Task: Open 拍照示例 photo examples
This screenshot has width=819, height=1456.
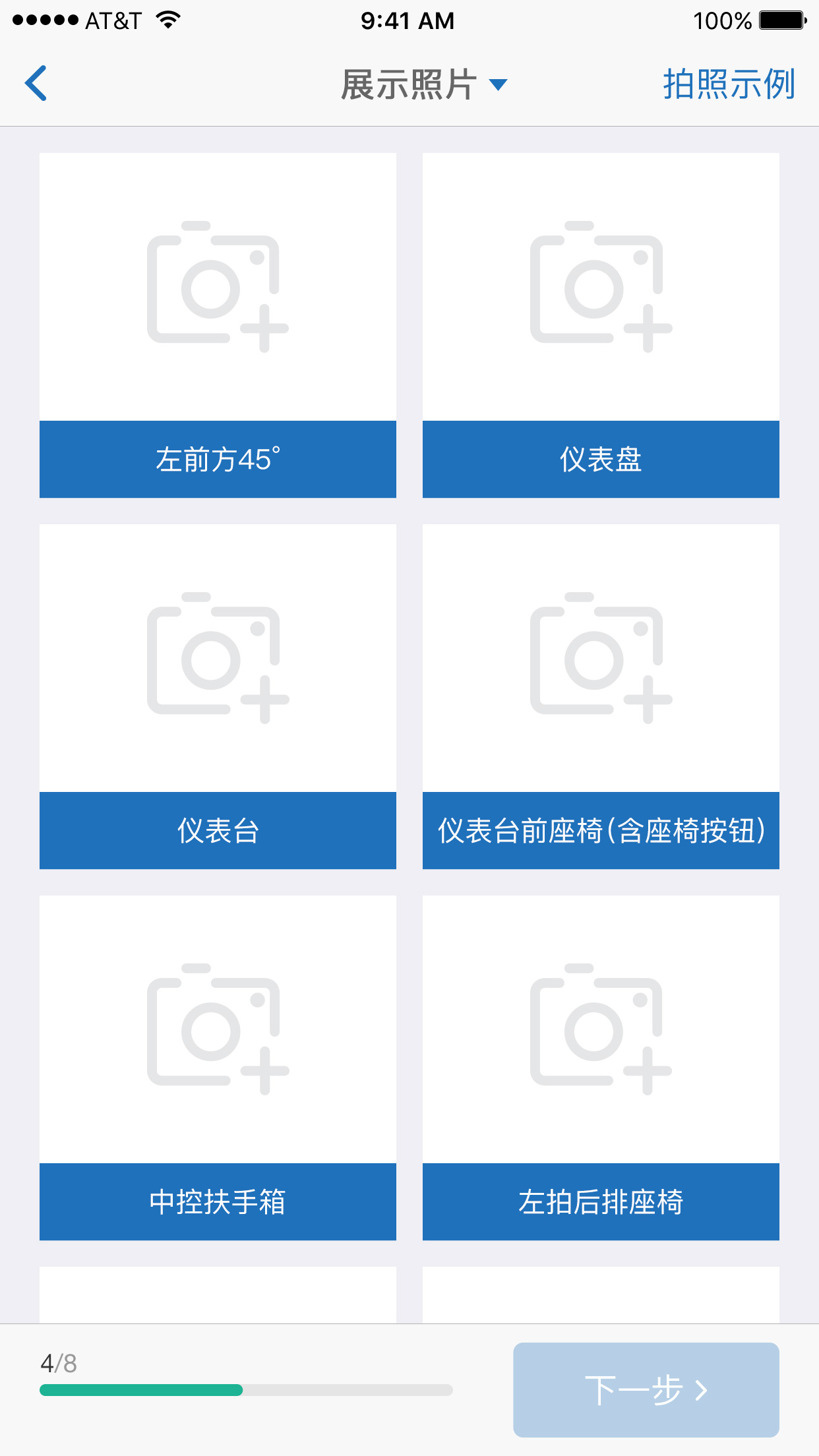Action: coord(729,84)
